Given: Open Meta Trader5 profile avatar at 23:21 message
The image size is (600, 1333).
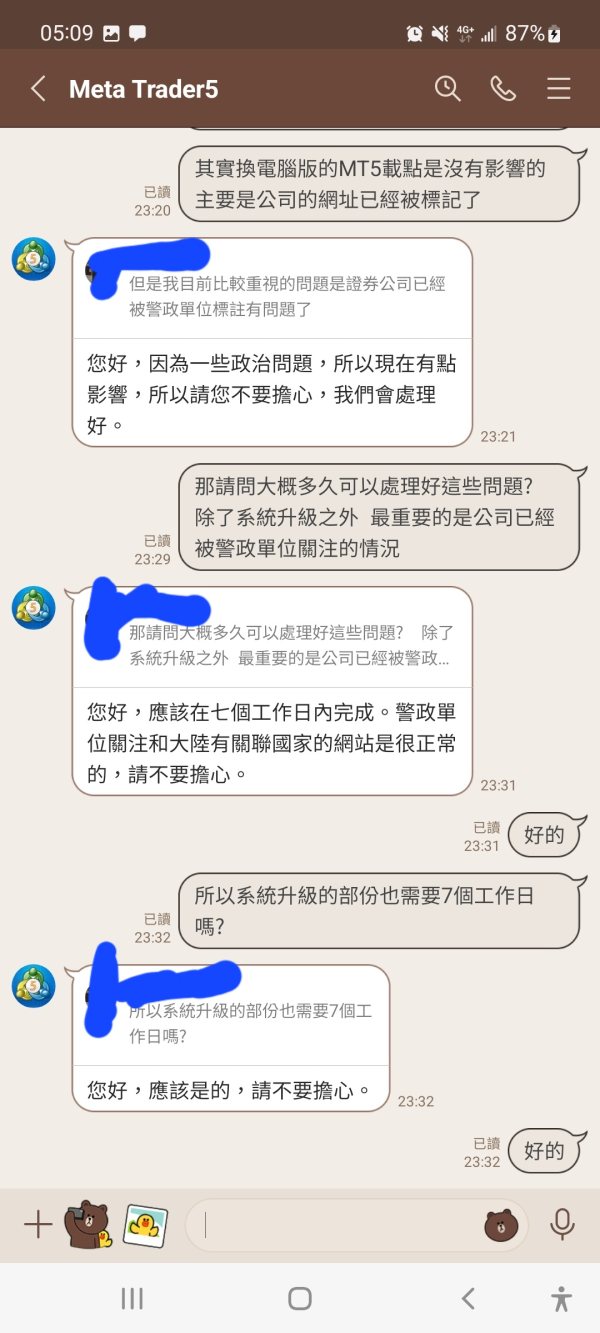Looking at the screenshot, I should tap(33, 259).
